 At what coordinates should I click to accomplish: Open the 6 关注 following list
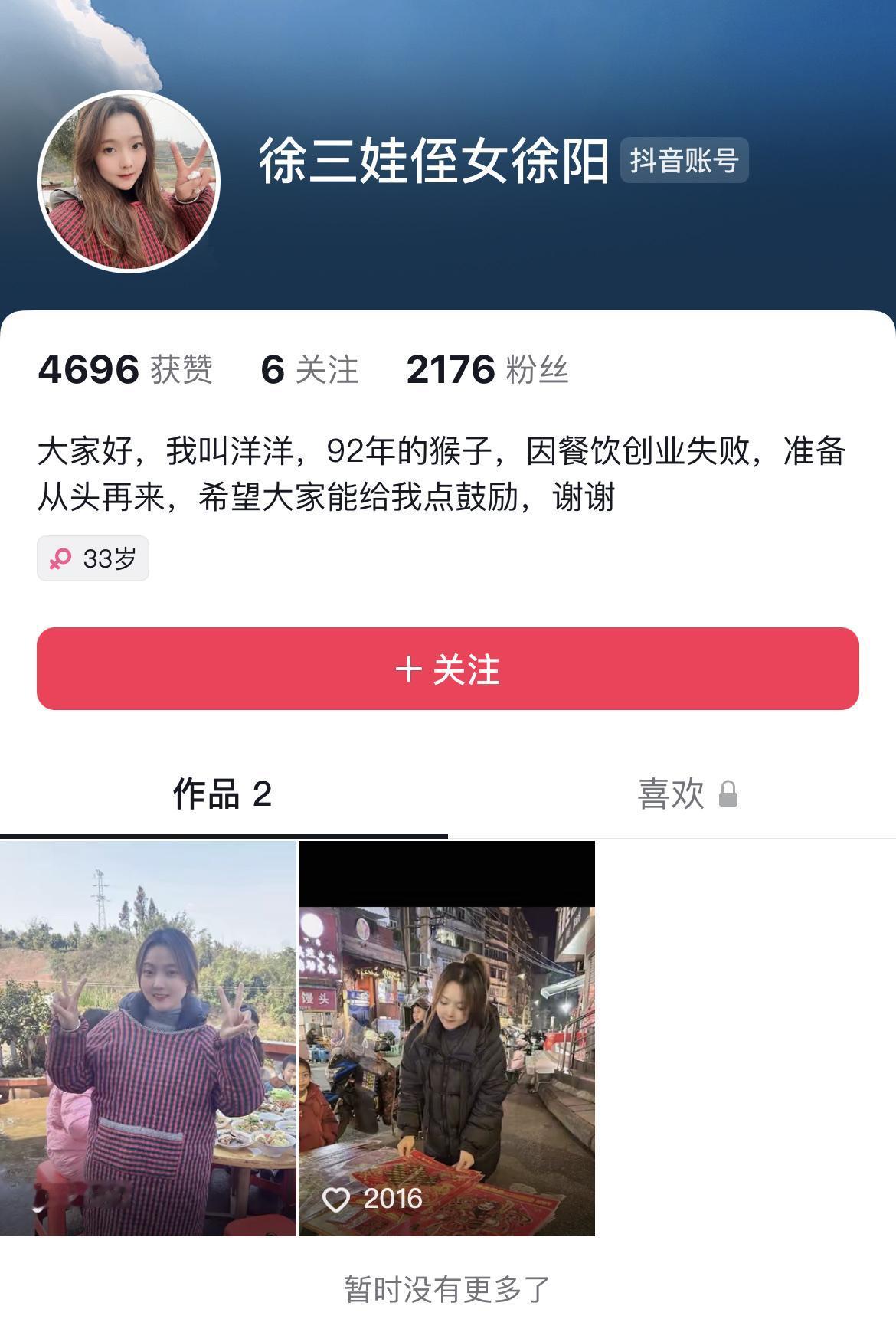pos(310,370)
